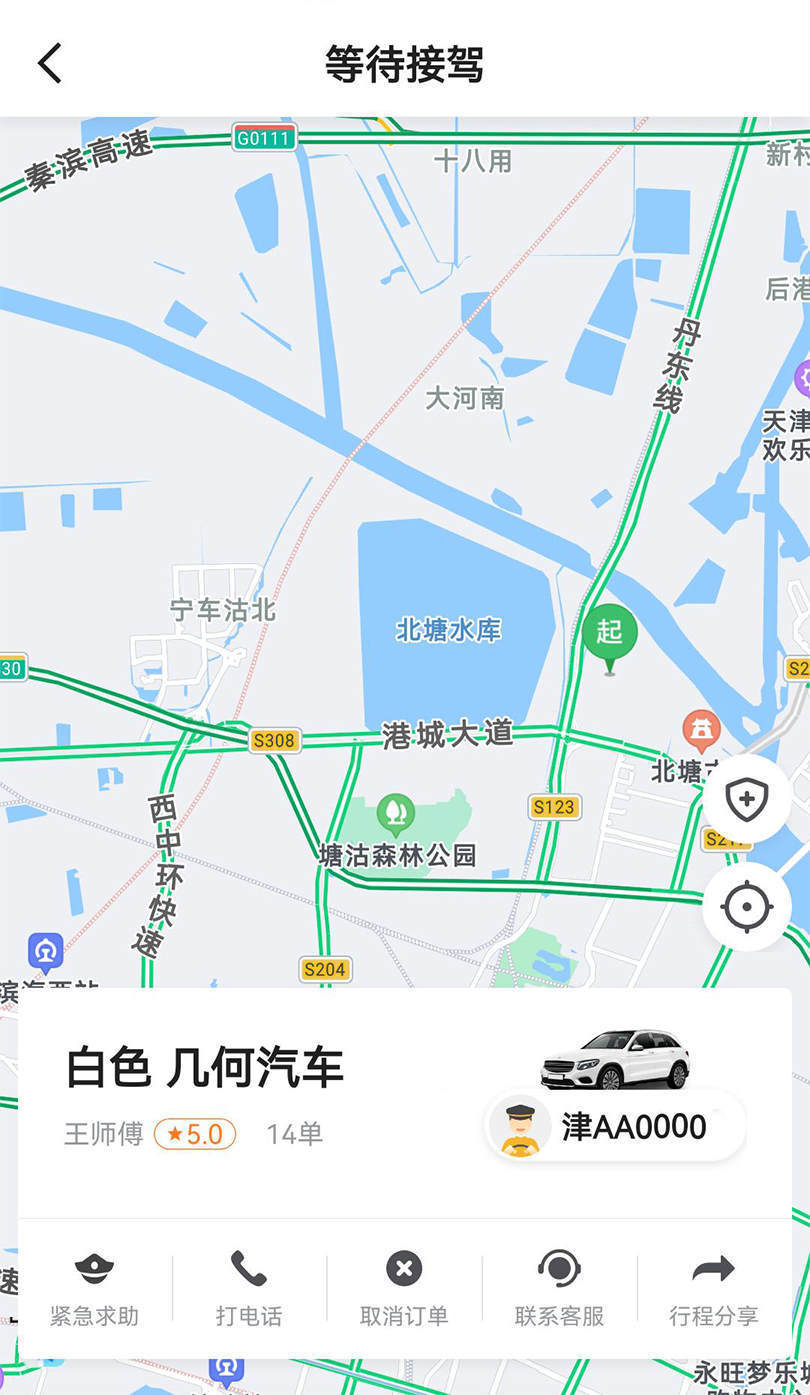Recenter the map on my location

pyautogui.click(x=746, y=907)
